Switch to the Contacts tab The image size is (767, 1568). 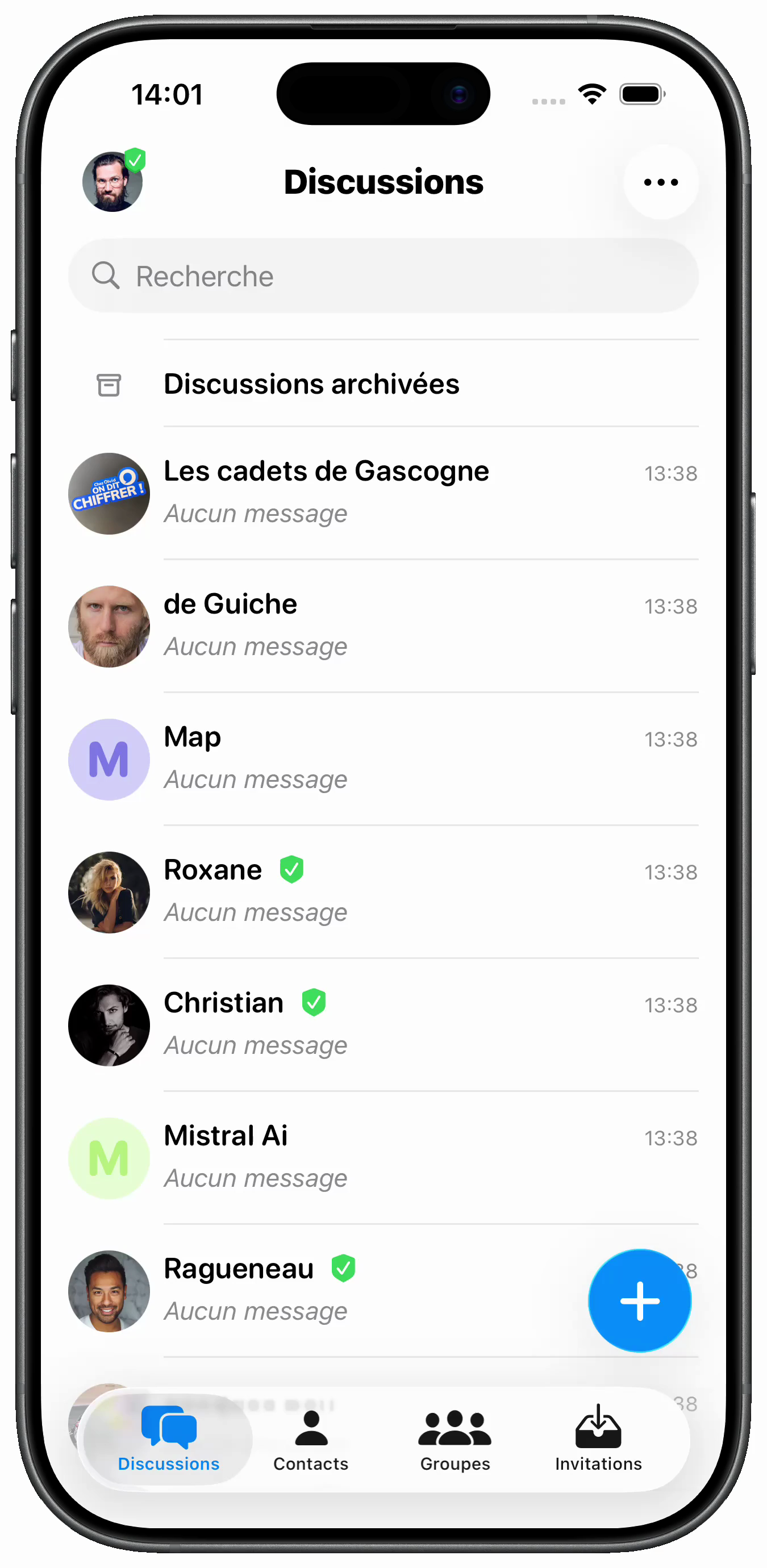click(x=311, y=1440)
